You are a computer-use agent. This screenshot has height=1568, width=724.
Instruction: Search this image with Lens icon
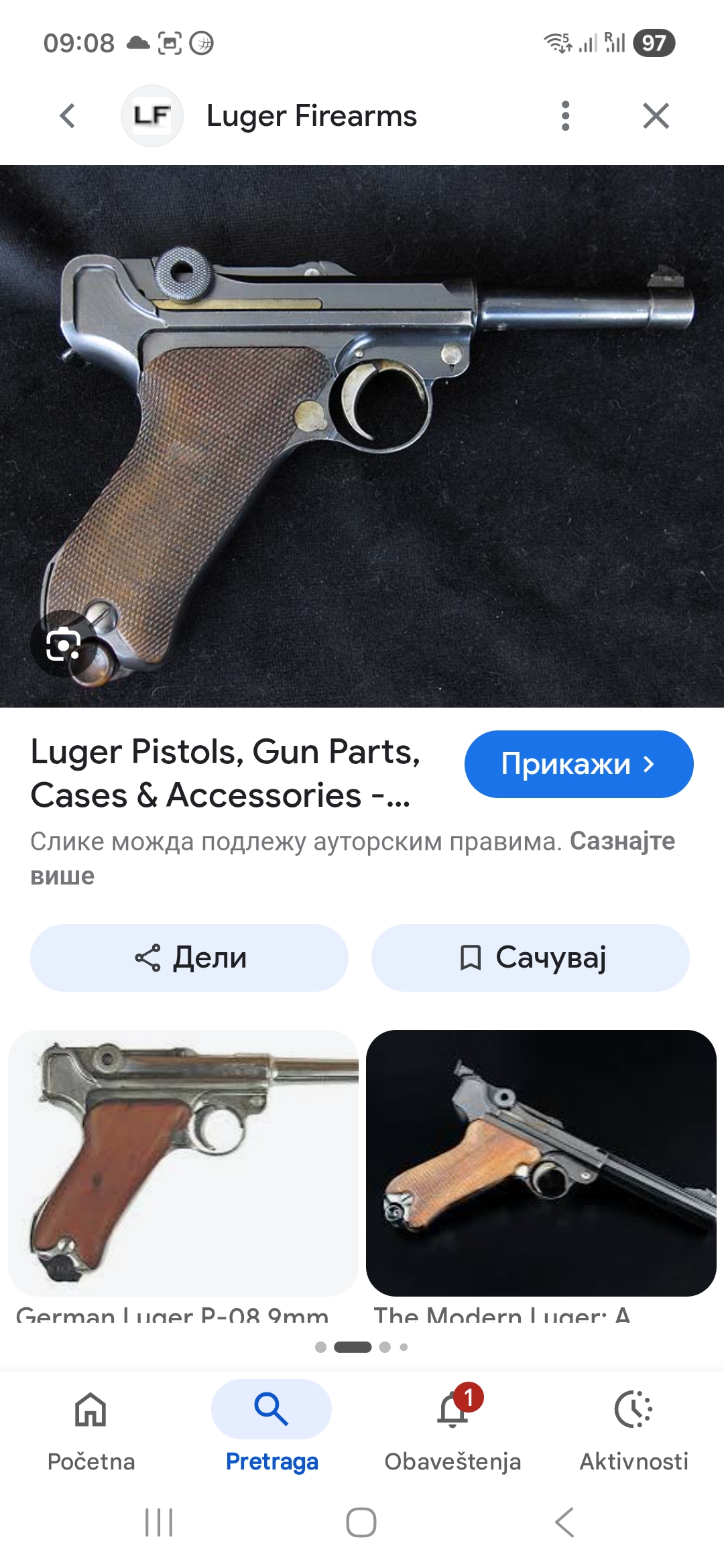click(x=63, y=645)
